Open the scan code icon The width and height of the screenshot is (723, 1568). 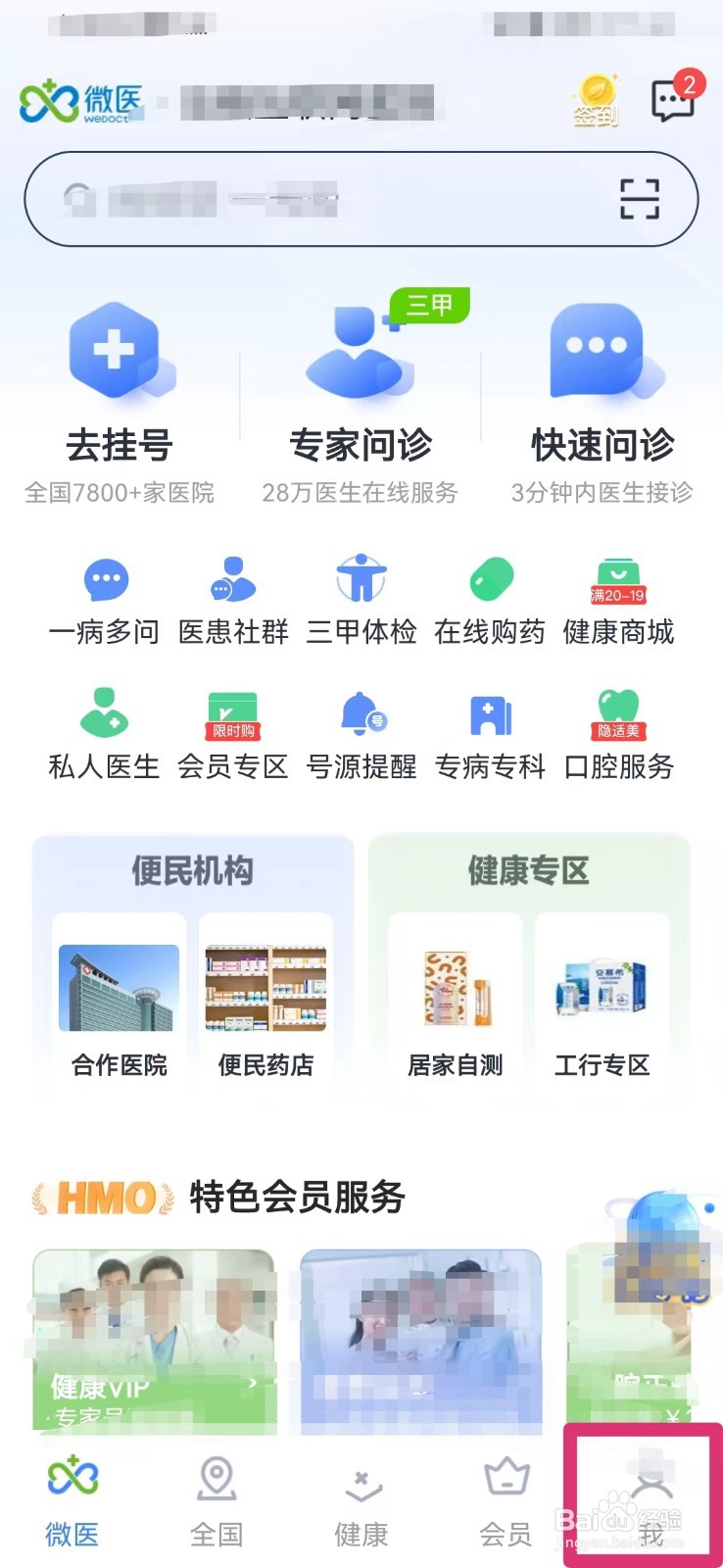click(640, 199)
